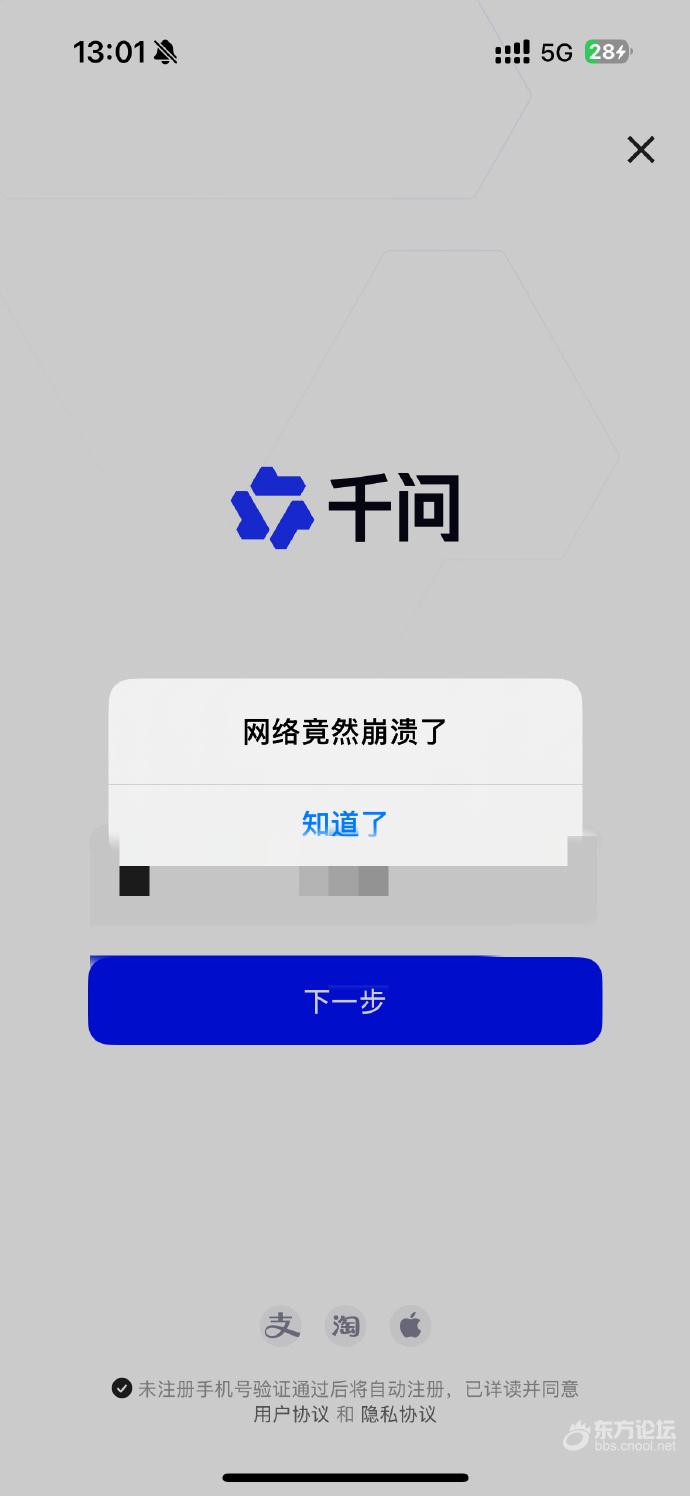The image size is (690, 1496).
Task: Open the 用户协议 link
Action: (291, 1414)
